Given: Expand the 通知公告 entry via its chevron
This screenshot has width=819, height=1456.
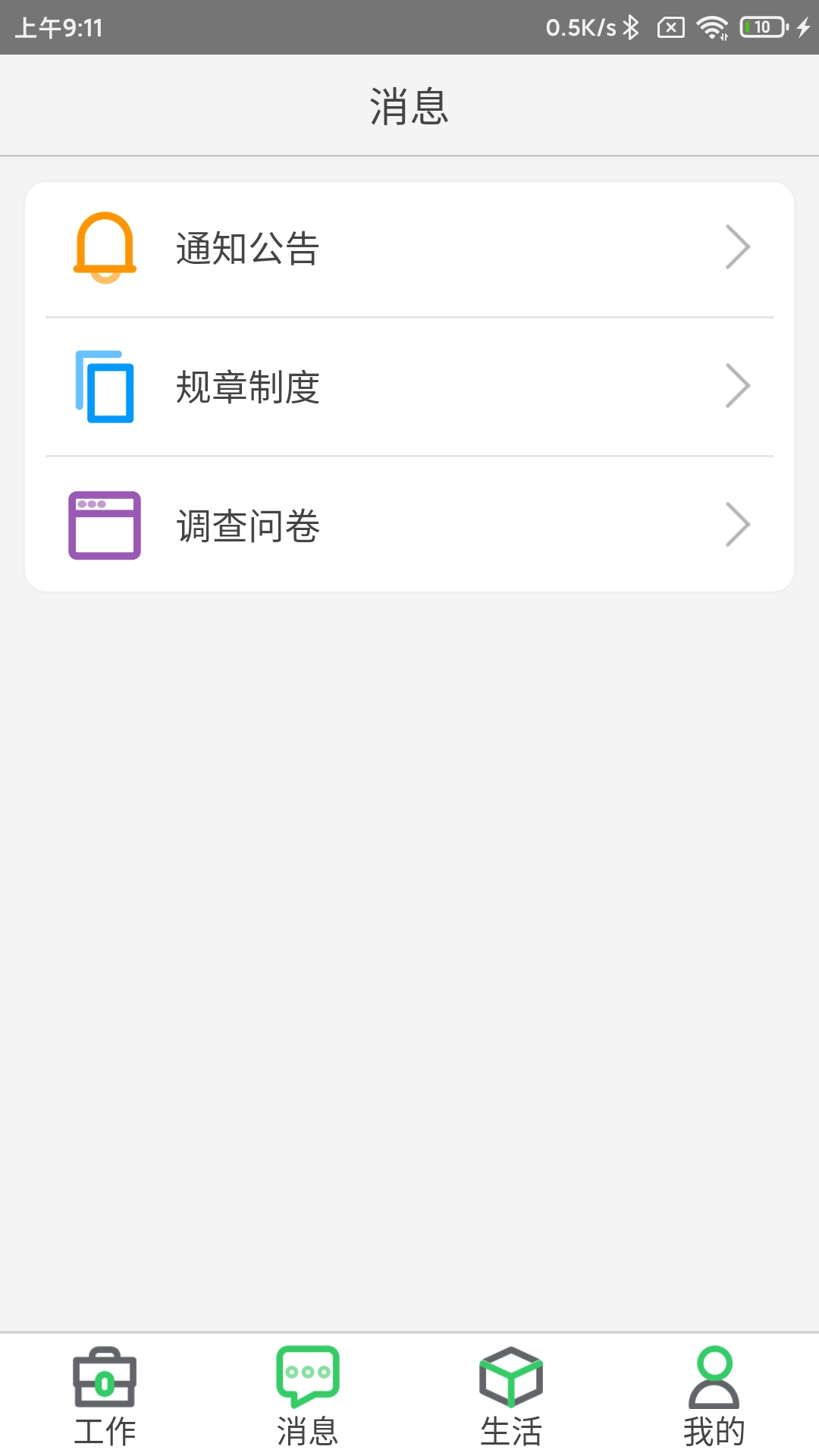Looking at the screenshot, I should (x=736, y=246).
